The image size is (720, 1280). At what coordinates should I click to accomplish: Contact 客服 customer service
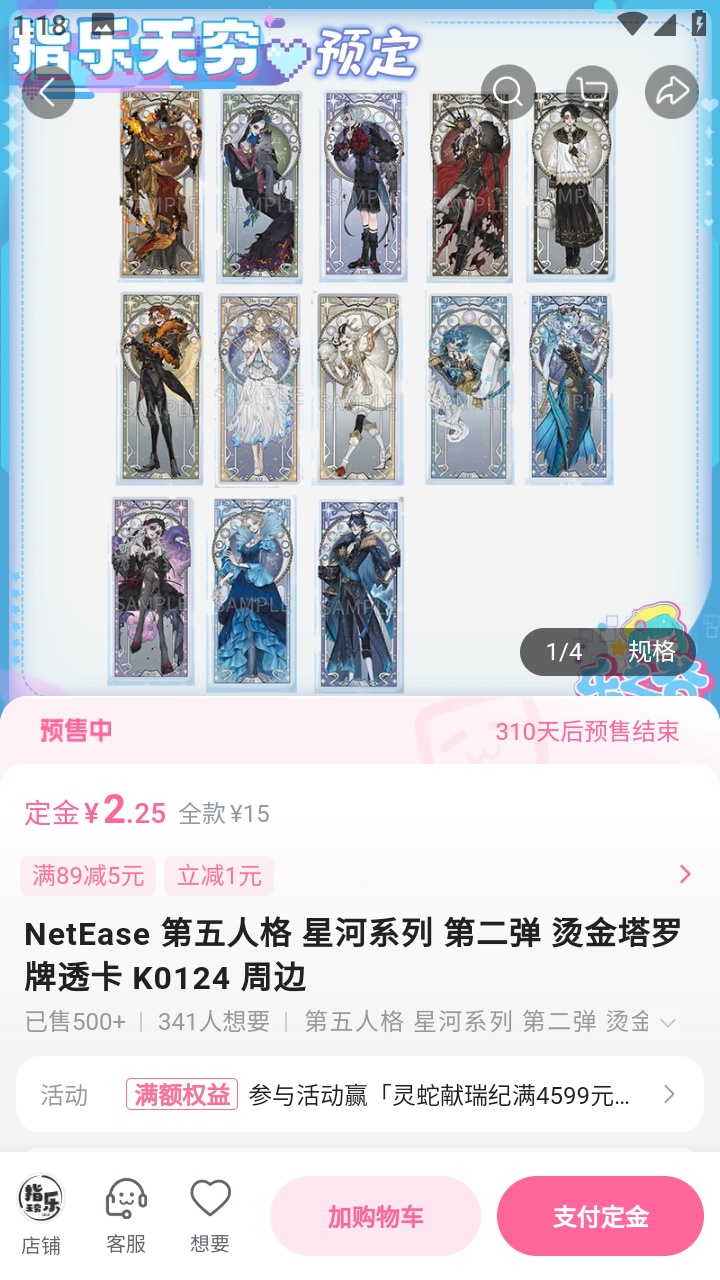click(x=126, y=1215)
